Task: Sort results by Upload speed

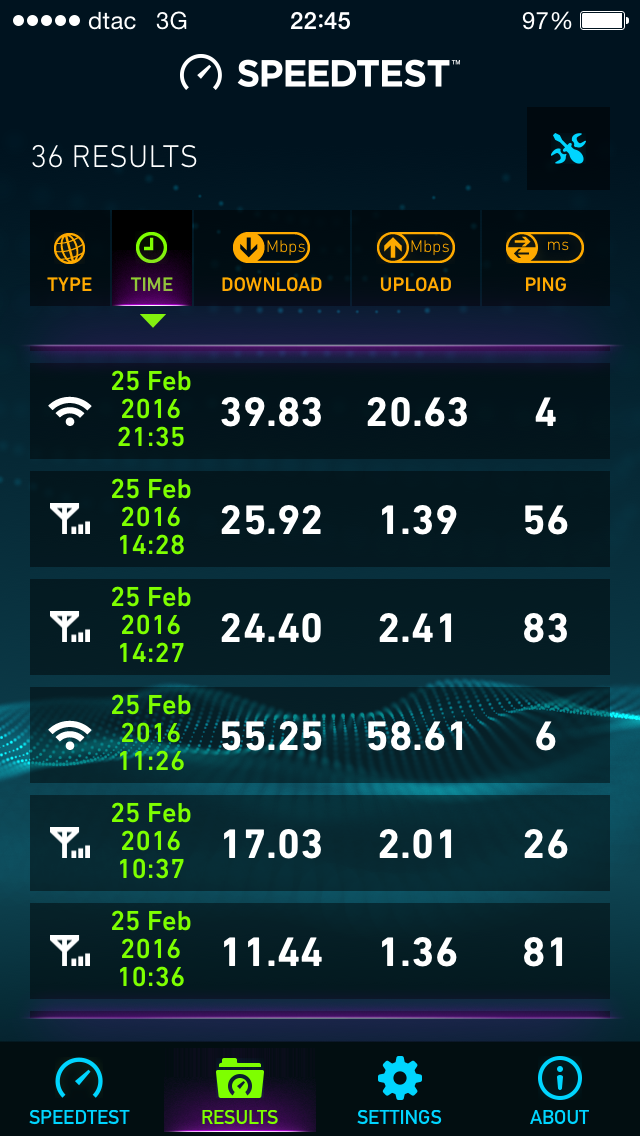Action: click(416, 258)
